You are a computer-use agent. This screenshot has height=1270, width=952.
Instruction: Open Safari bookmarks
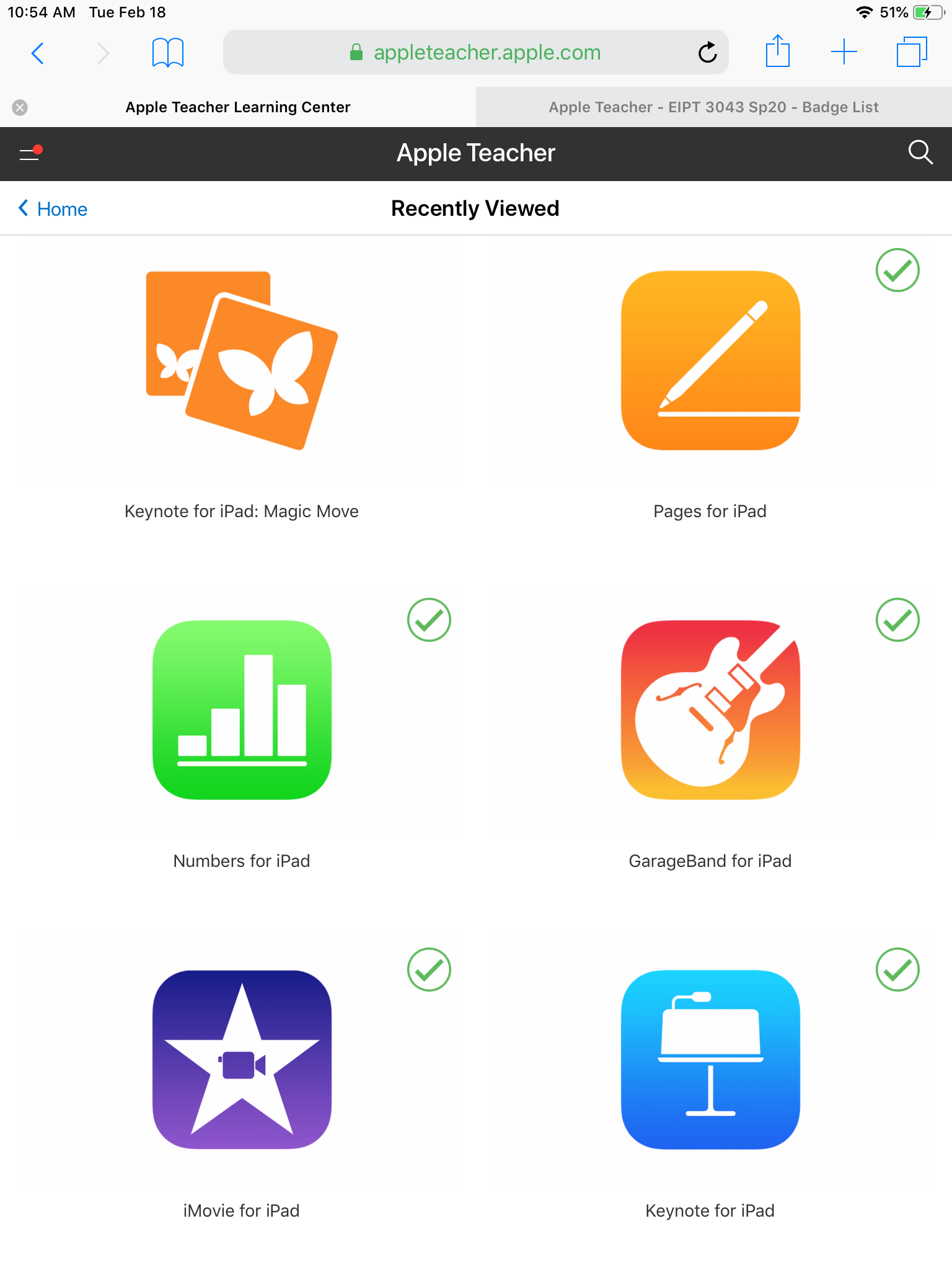pyautogui.click(x=167, y=53)
